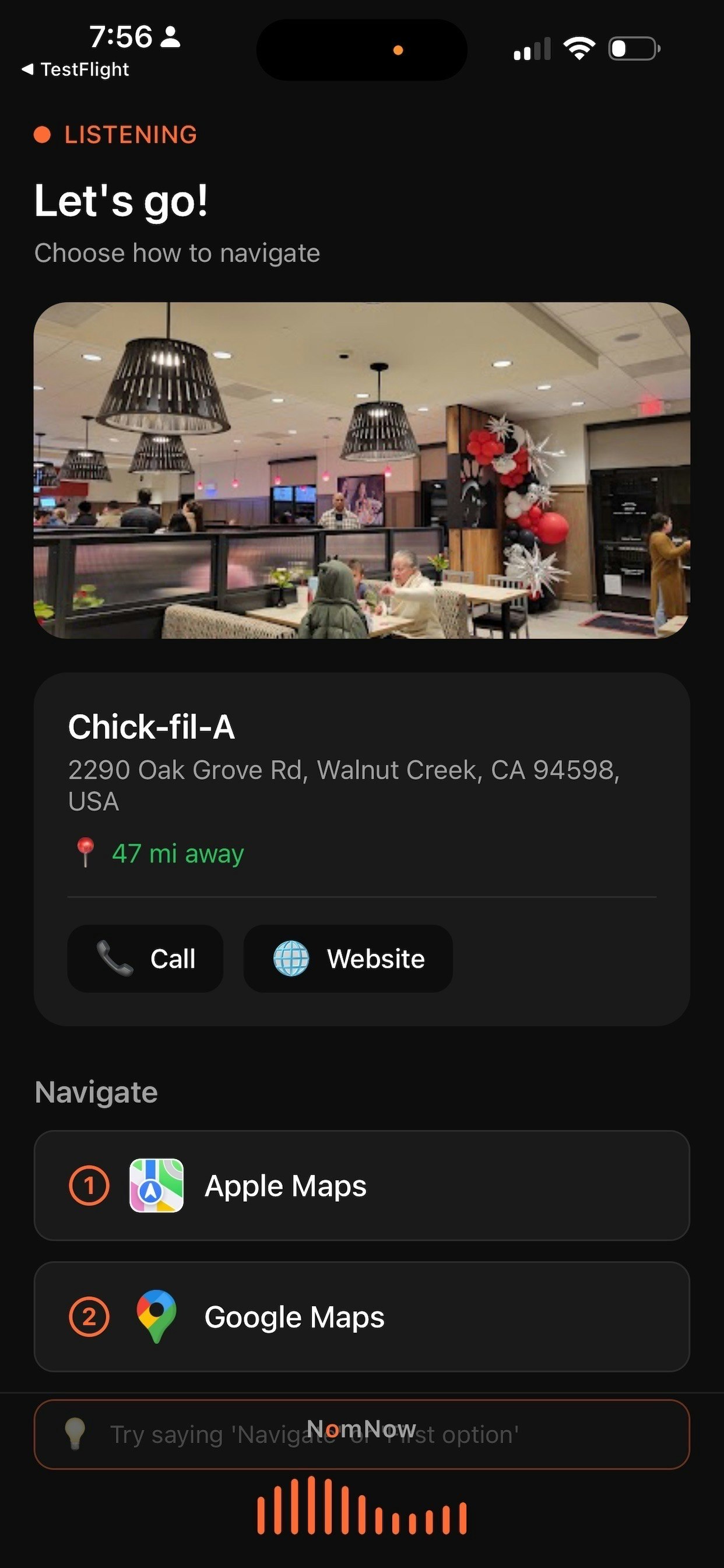
Task: Return to TestFlight app
Action: point(75,69)
